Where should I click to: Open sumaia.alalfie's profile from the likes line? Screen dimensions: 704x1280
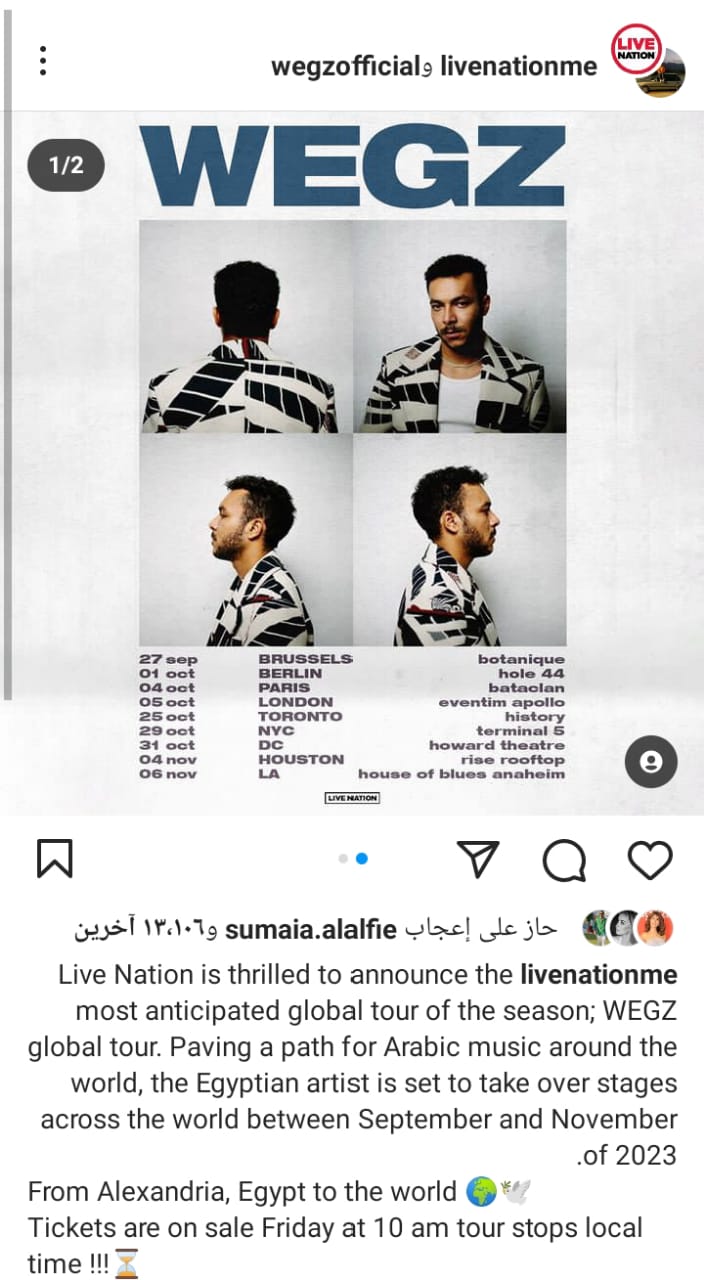(312, 930)
